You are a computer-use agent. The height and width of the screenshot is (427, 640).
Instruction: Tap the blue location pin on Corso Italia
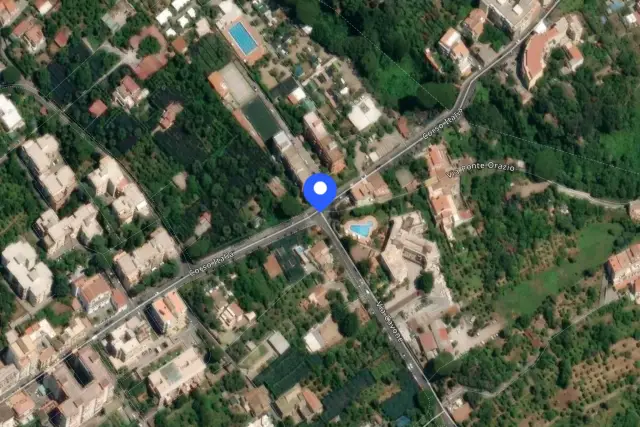(x=320, y=192)
